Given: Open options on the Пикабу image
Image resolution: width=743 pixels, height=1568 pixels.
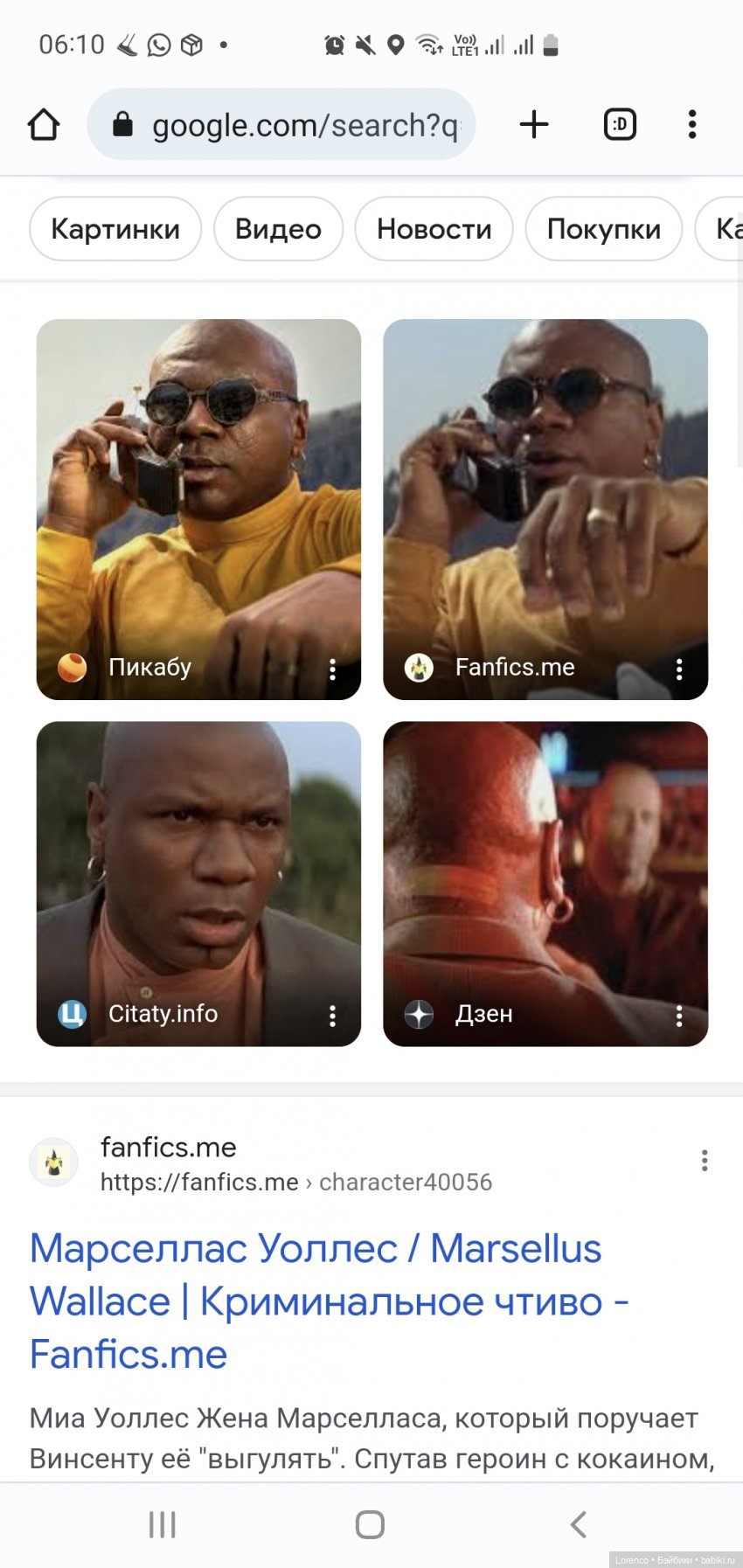Looking at the screenshot, I should click(x=332, y=670).
